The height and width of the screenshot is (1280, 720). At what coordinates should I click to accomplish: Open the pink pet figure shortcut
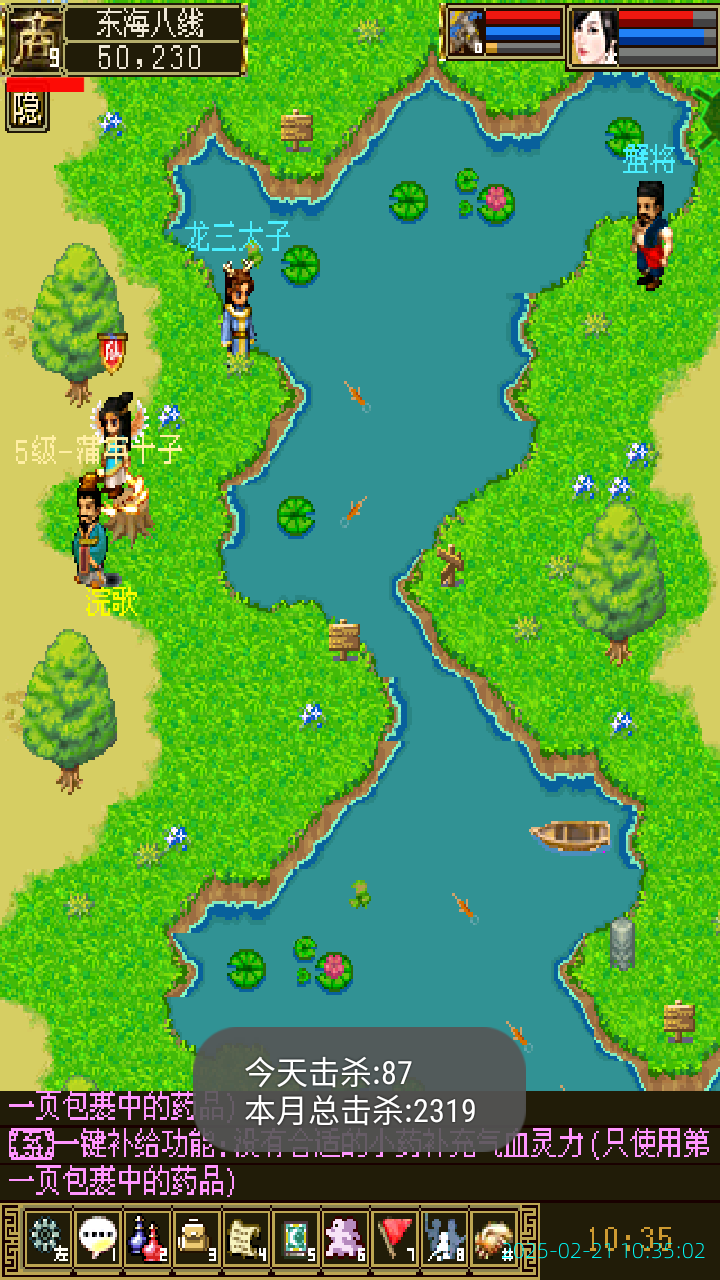point(346,1238)
